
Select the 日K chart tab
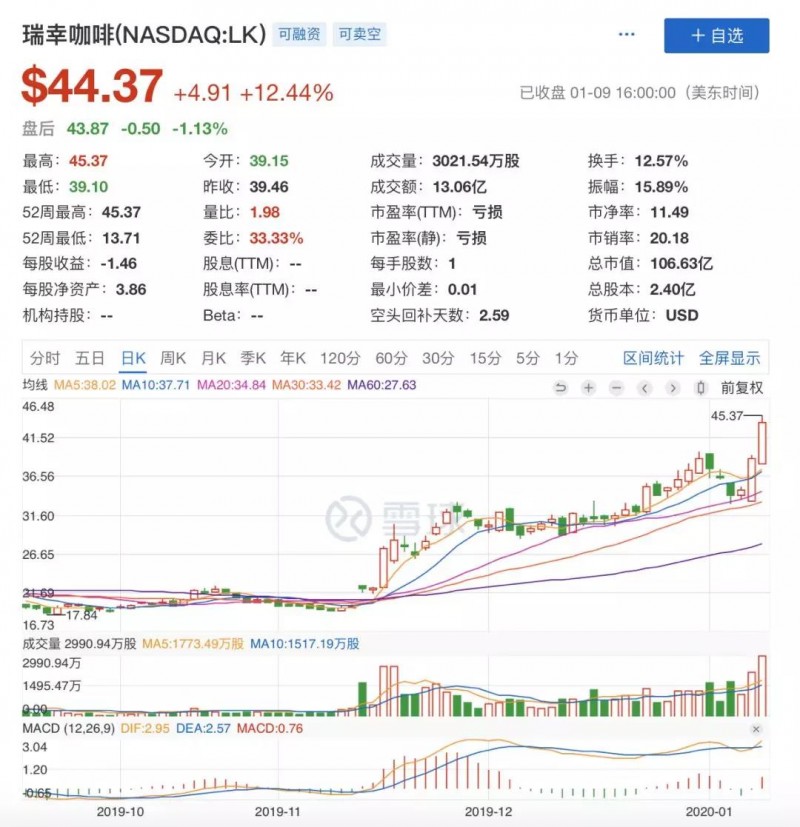point(133,358)
